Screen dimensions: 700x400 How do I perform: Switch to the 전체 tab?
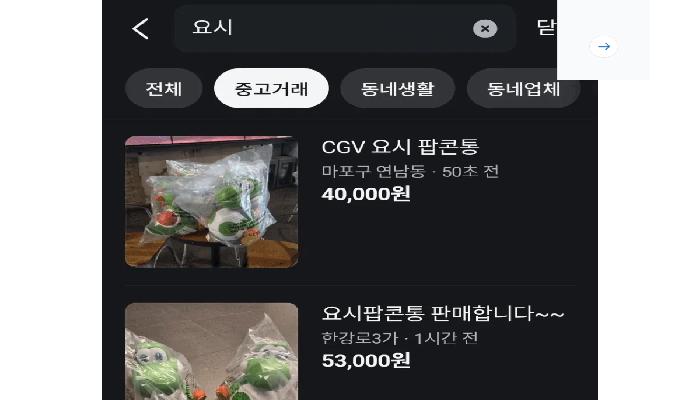[x=164, y=88]
